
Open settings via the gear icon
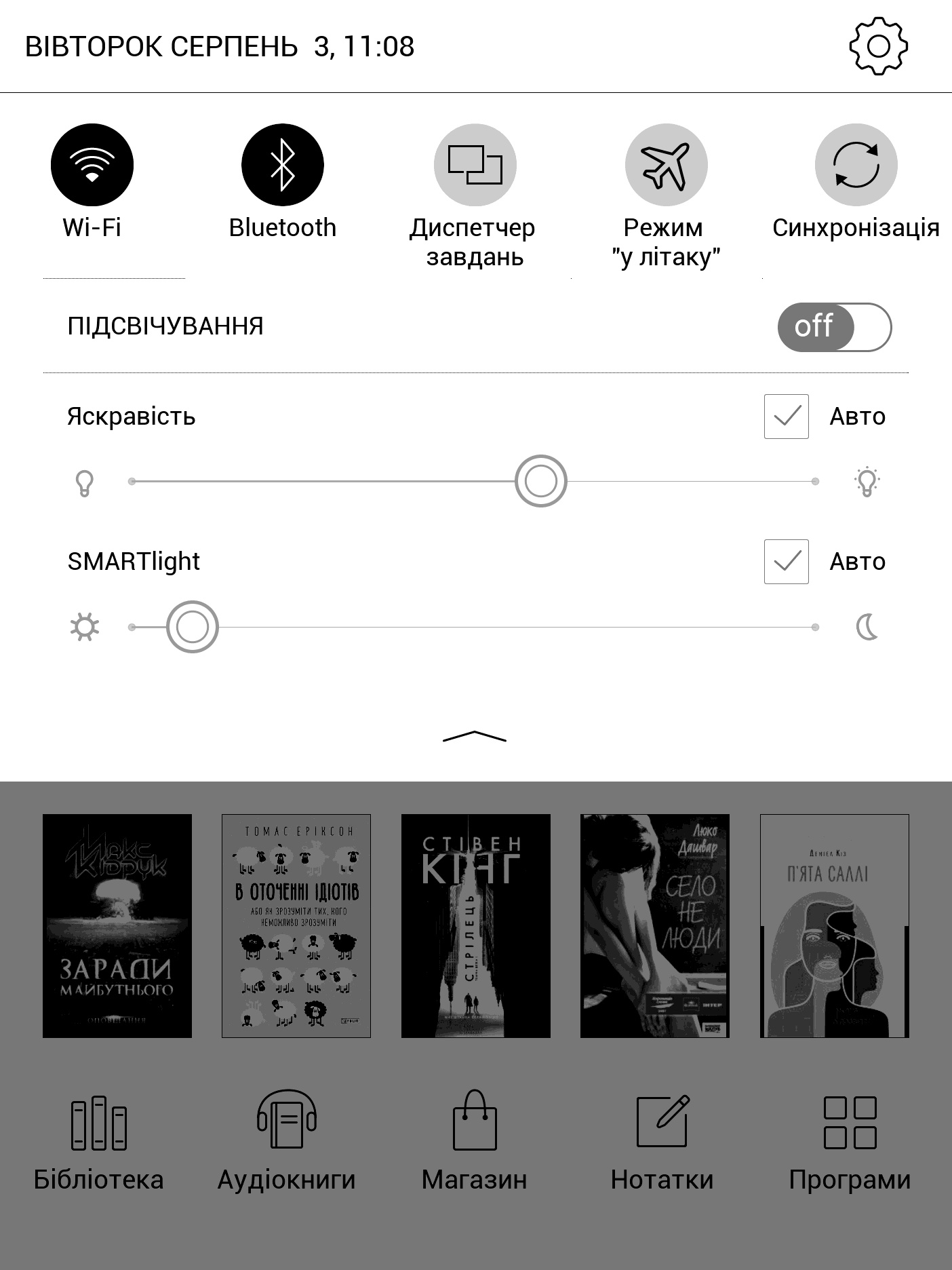point(878,47)
